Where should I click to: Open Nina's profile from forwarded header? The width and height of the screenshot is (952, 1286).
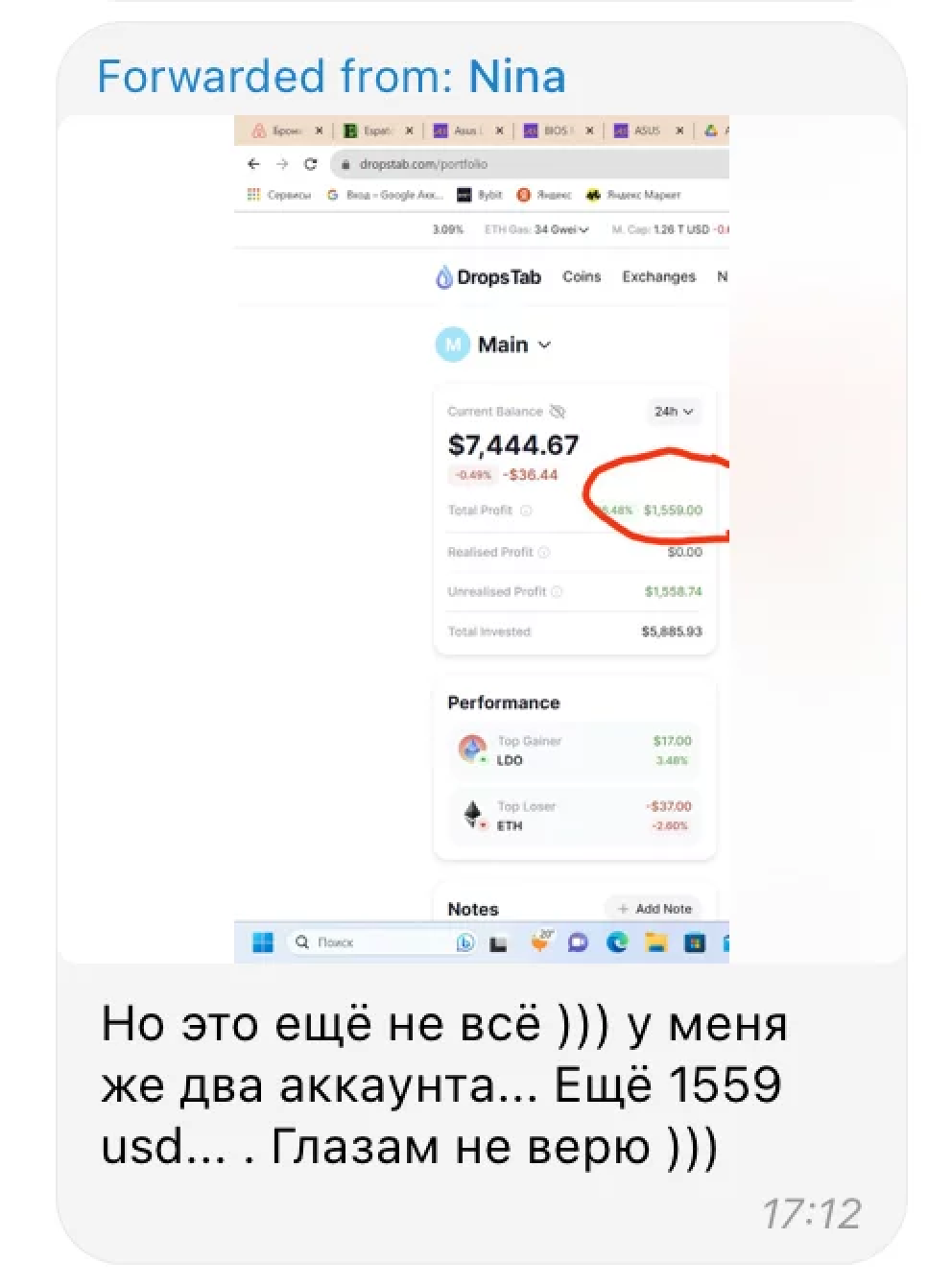pyautogui.click(x=516, y=77)
